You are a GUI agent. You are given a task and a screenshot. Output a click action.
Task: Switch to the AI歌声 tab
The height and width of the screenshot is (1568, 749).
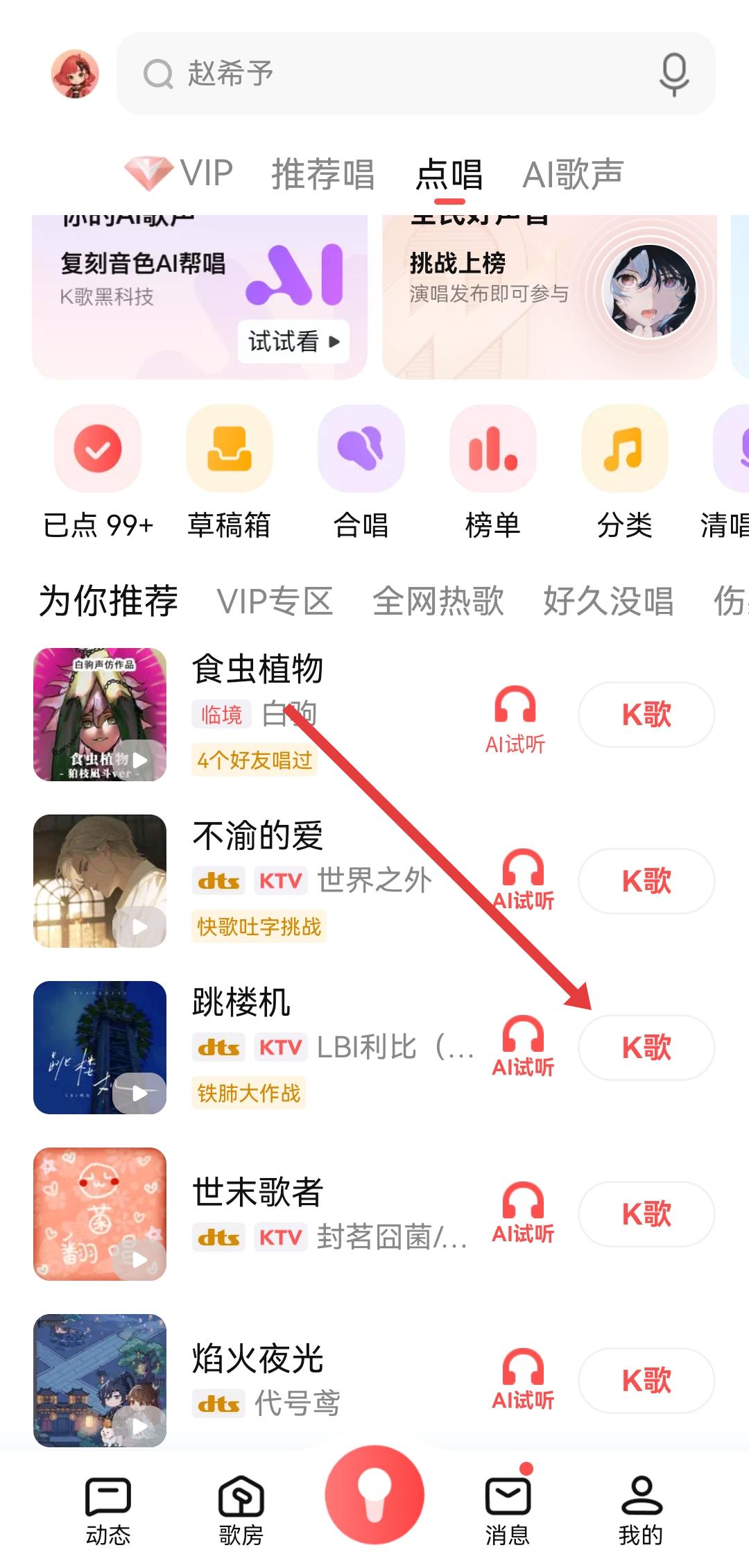tap(573, 173)
